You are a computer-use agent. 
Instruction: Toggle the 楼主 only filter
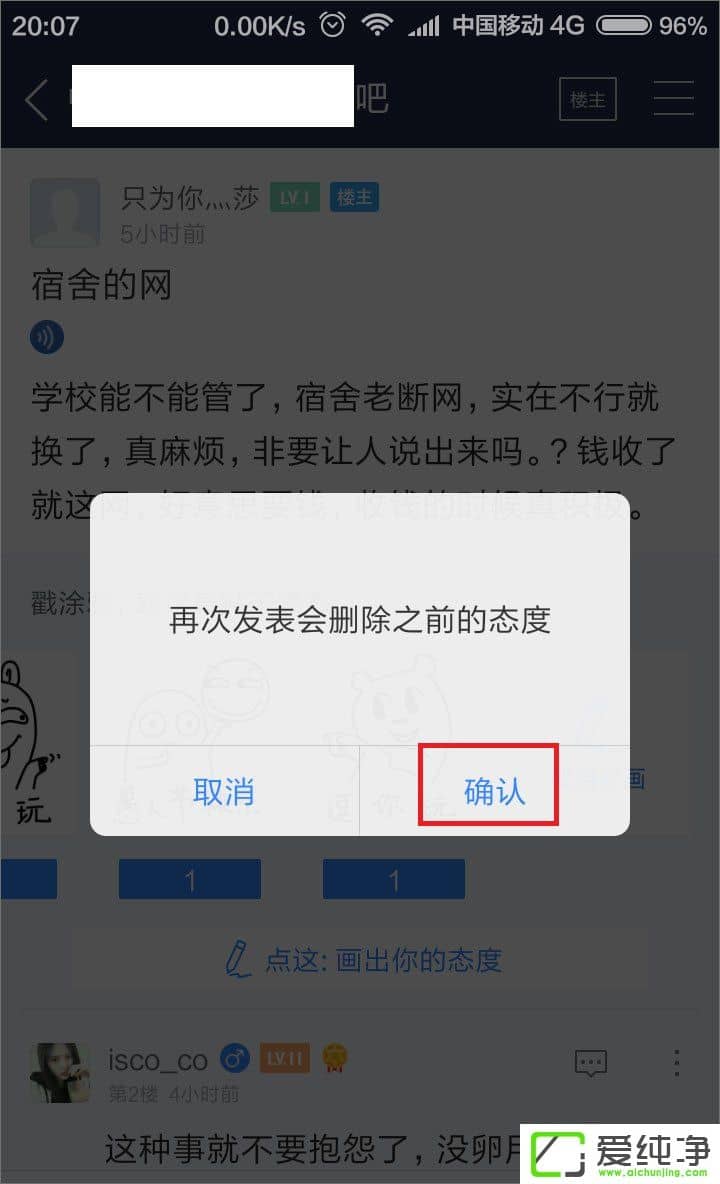pos(587,100)
